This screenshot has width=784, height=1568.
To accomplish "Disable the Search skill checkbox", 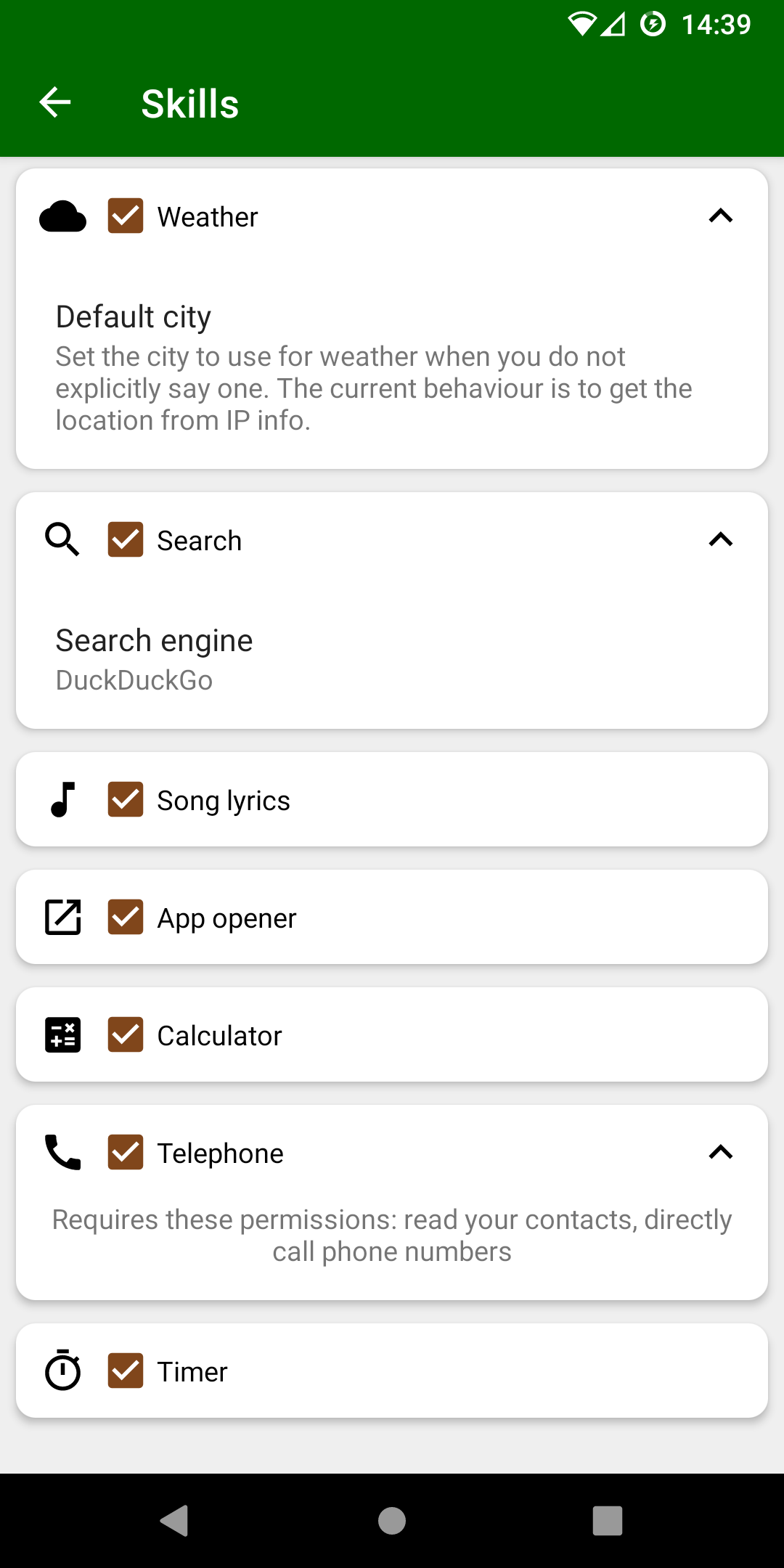I will pos(126,539).
